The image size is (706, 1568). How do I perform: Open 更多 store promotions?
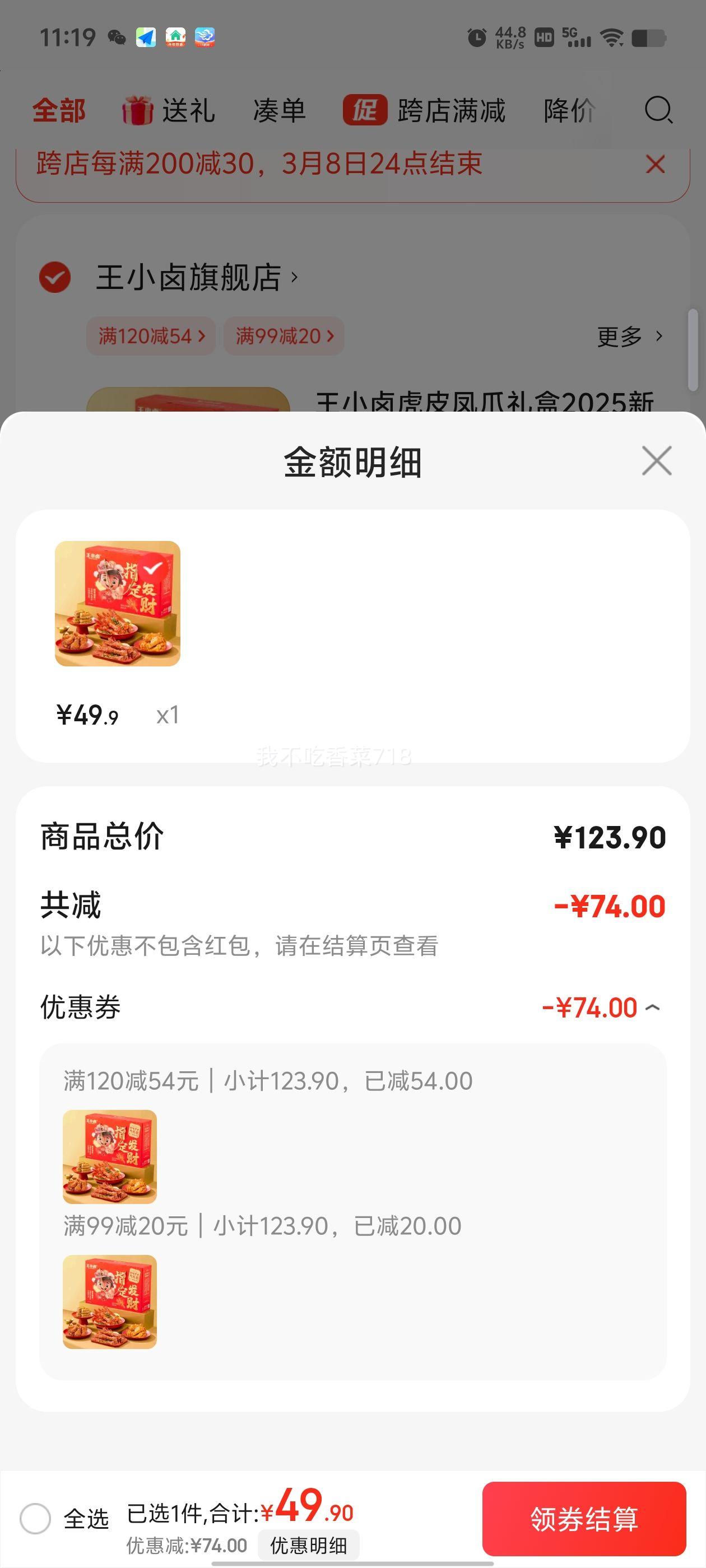tap(629, 336)
